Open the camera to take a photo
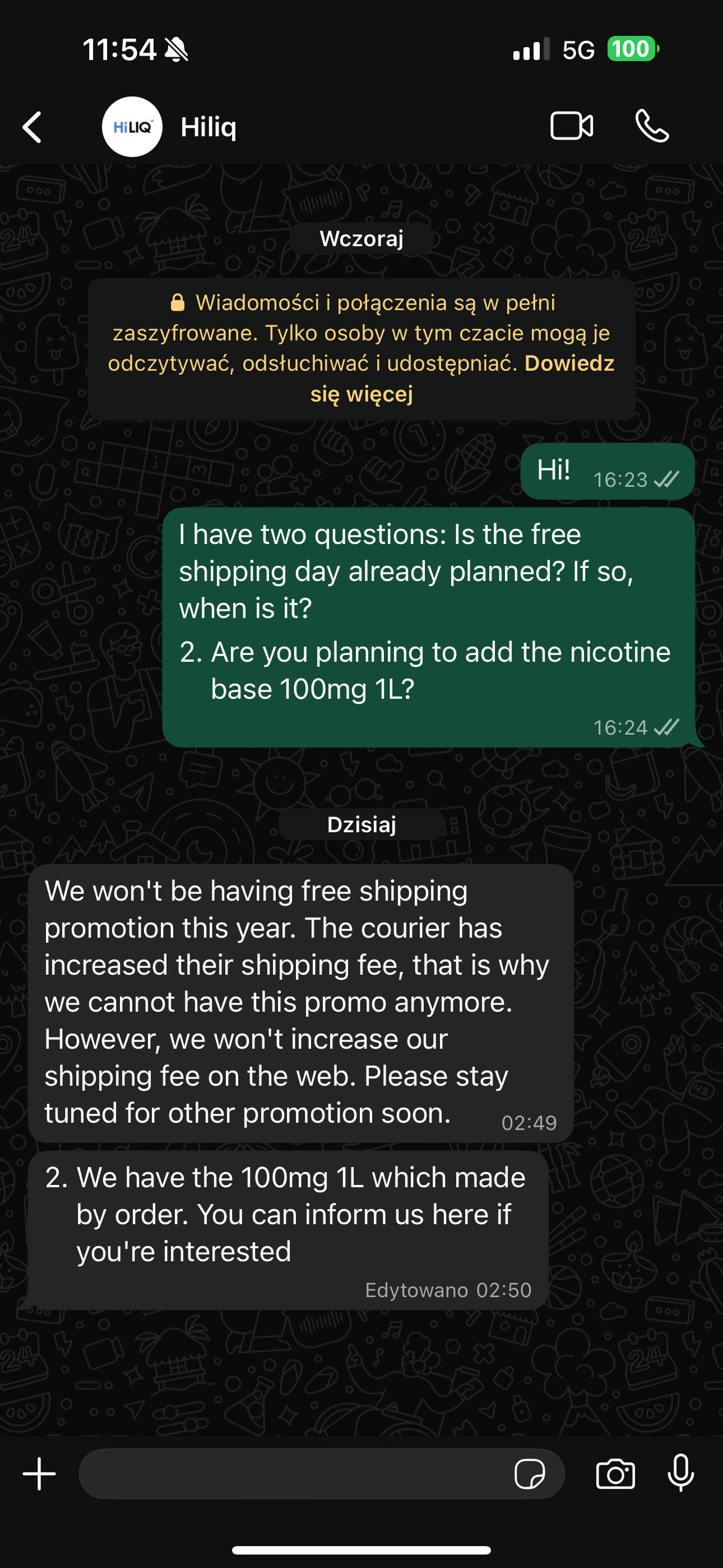The image size is (723, 1568). click(x=615, y=1474)
